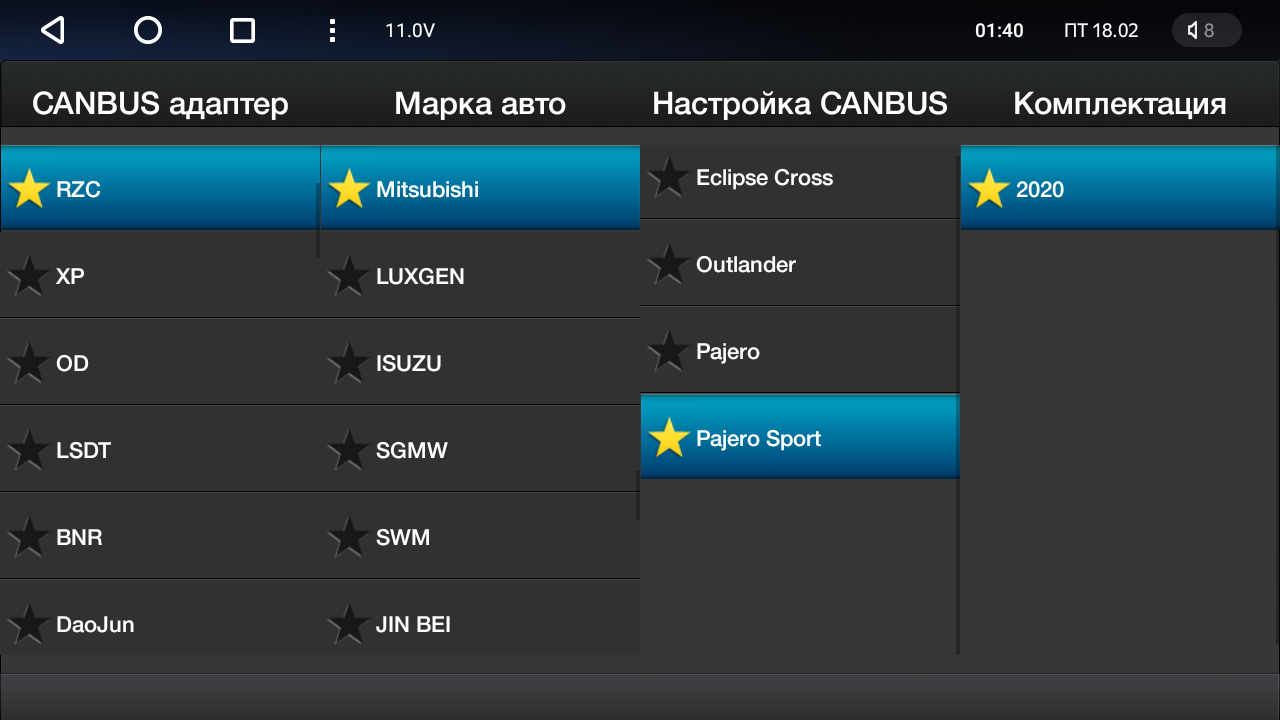Select the DaoJun adapter
The height and width of the screenshot is (720, 1280).
pos(160,624)
